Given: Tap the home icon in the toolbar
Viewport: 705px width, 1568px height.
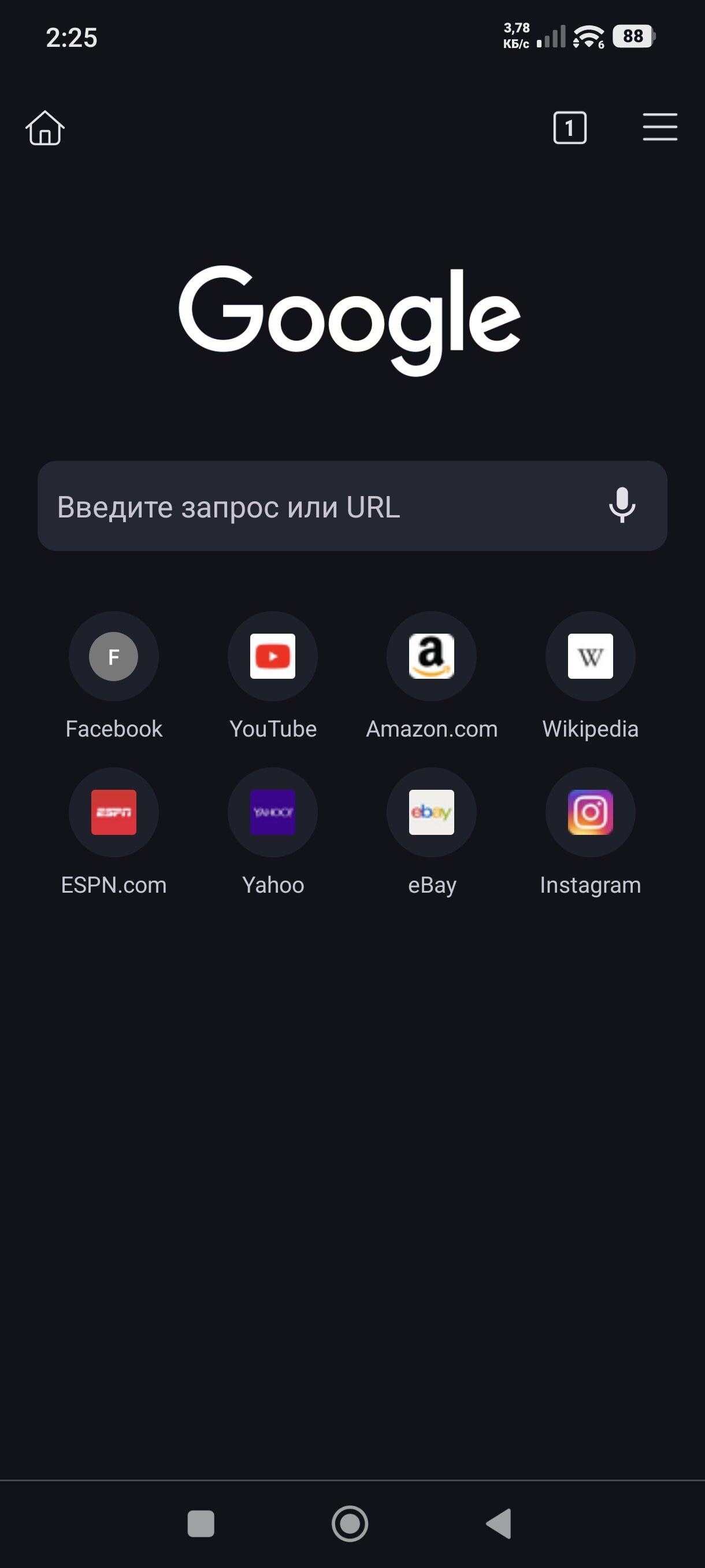Looking at the screenshot, I should tap(45, 128).
